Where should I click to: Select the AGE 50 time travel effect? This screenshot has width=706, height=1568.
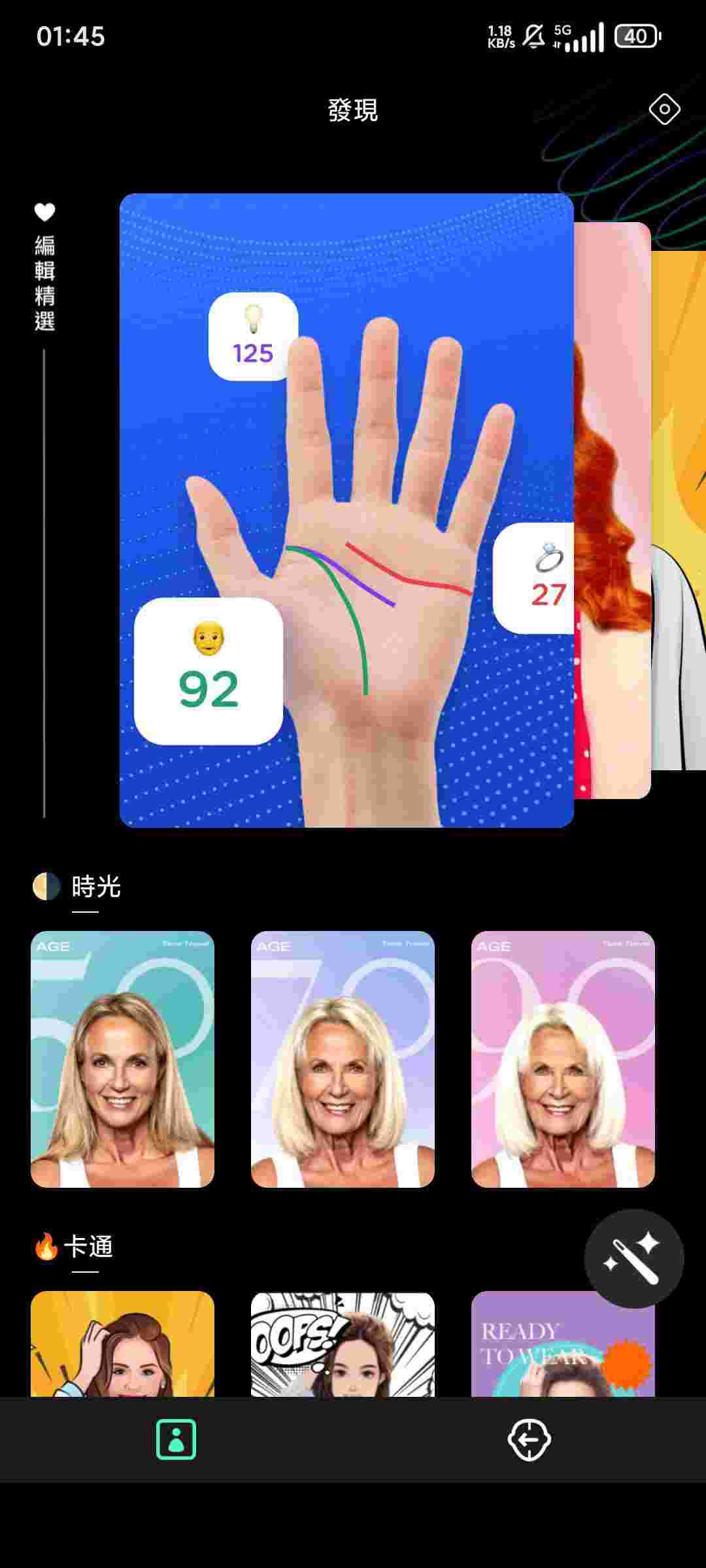[x=122, y=1058]
